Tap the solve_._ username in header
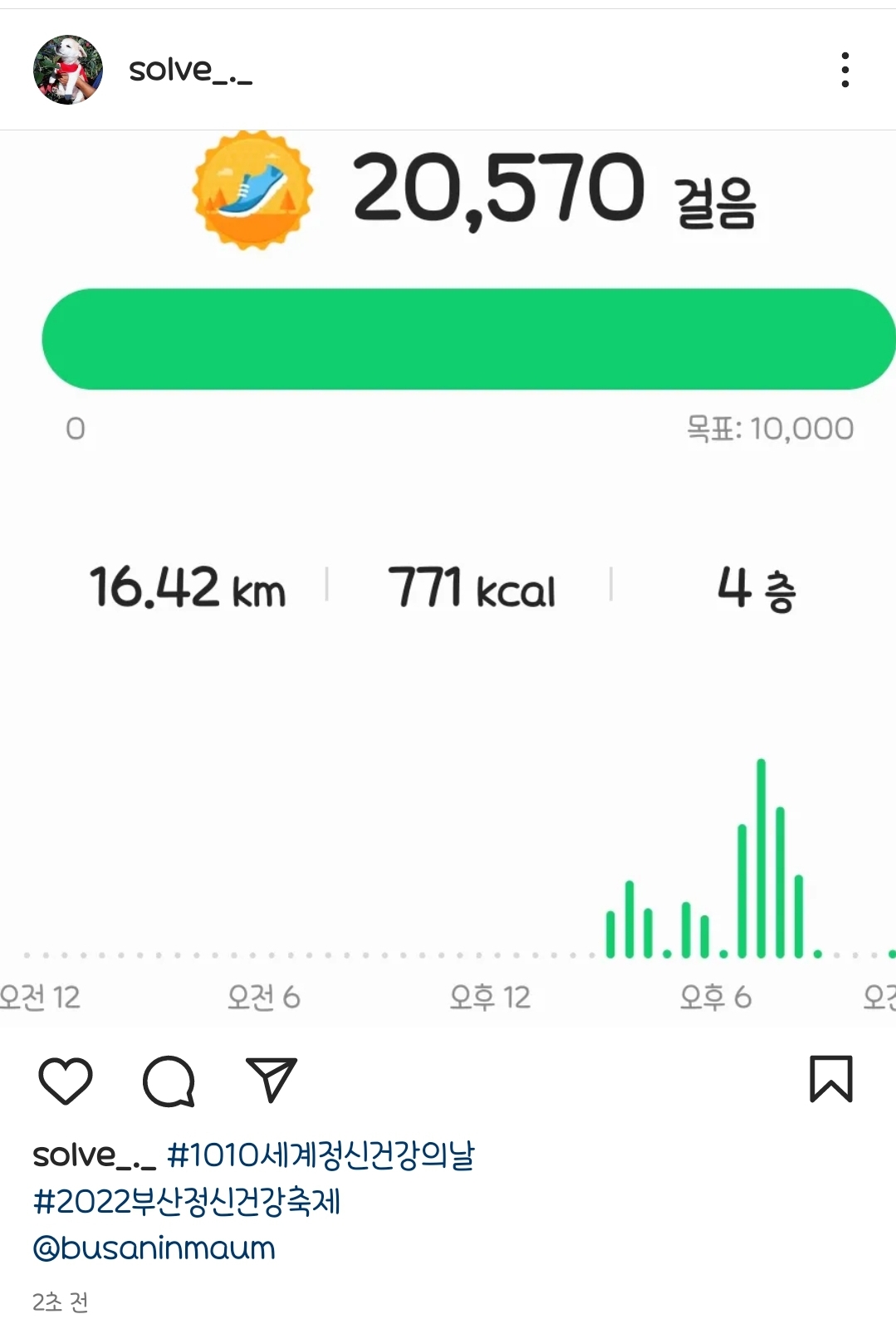 [190, 70]
